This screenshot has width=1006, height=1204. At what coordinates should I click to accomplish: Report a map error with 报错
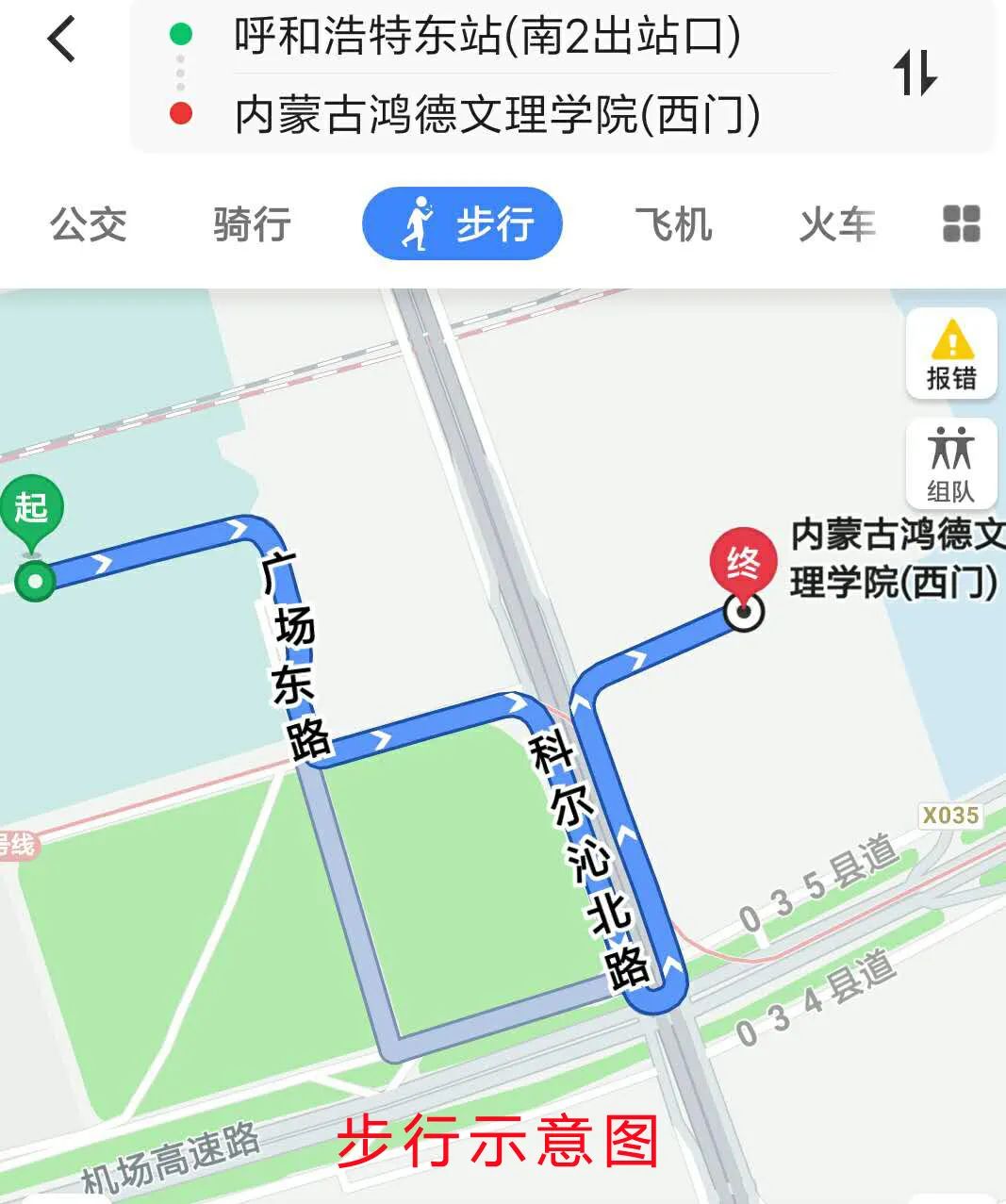click(951, 354)
